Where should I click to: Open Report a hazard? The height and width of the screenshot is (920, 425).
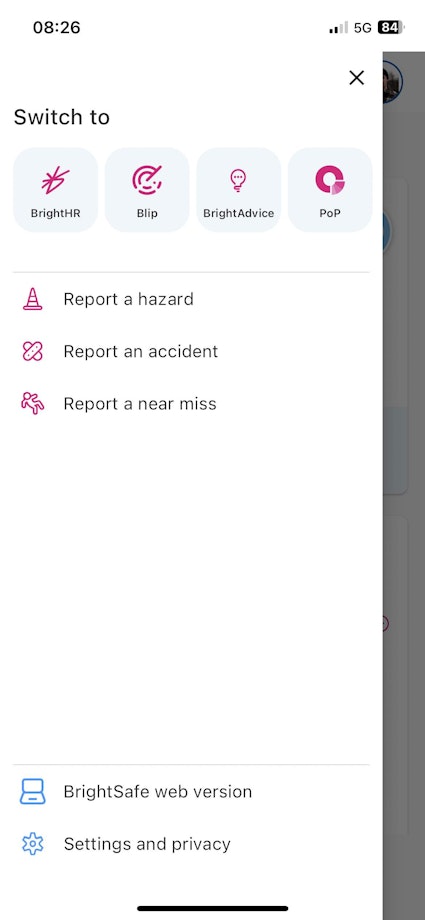(191, 299)
